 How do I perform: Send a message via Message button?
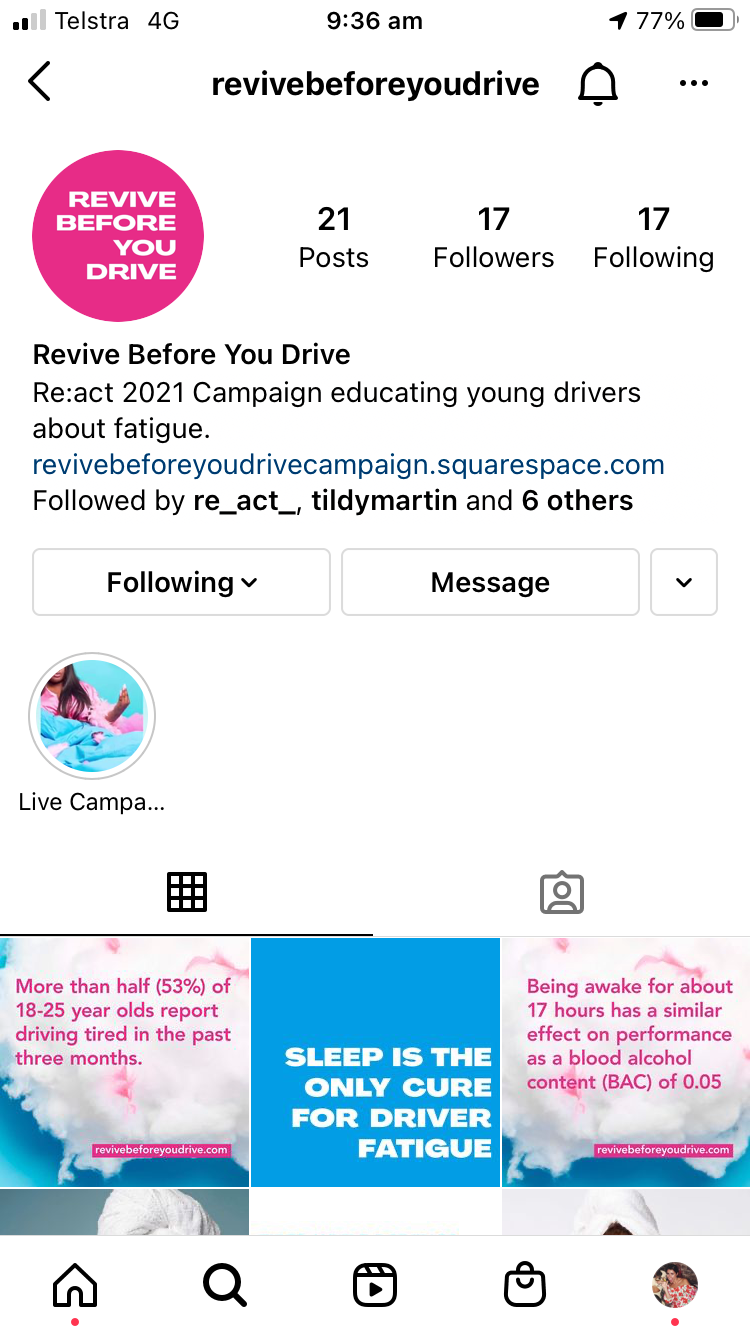490,582
